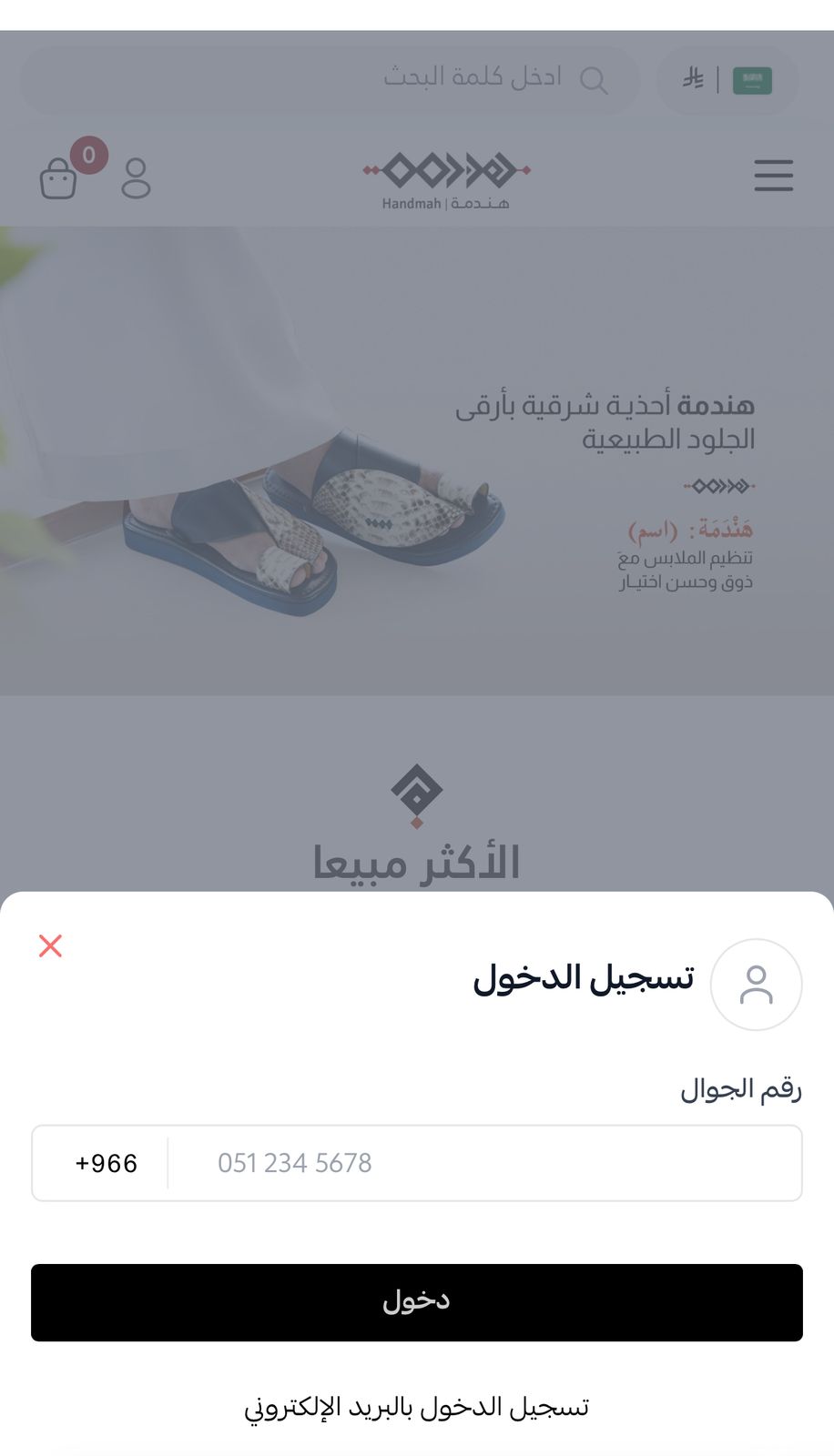Choose login by email link
The image size is (834, 1456).
[417, 1408]
